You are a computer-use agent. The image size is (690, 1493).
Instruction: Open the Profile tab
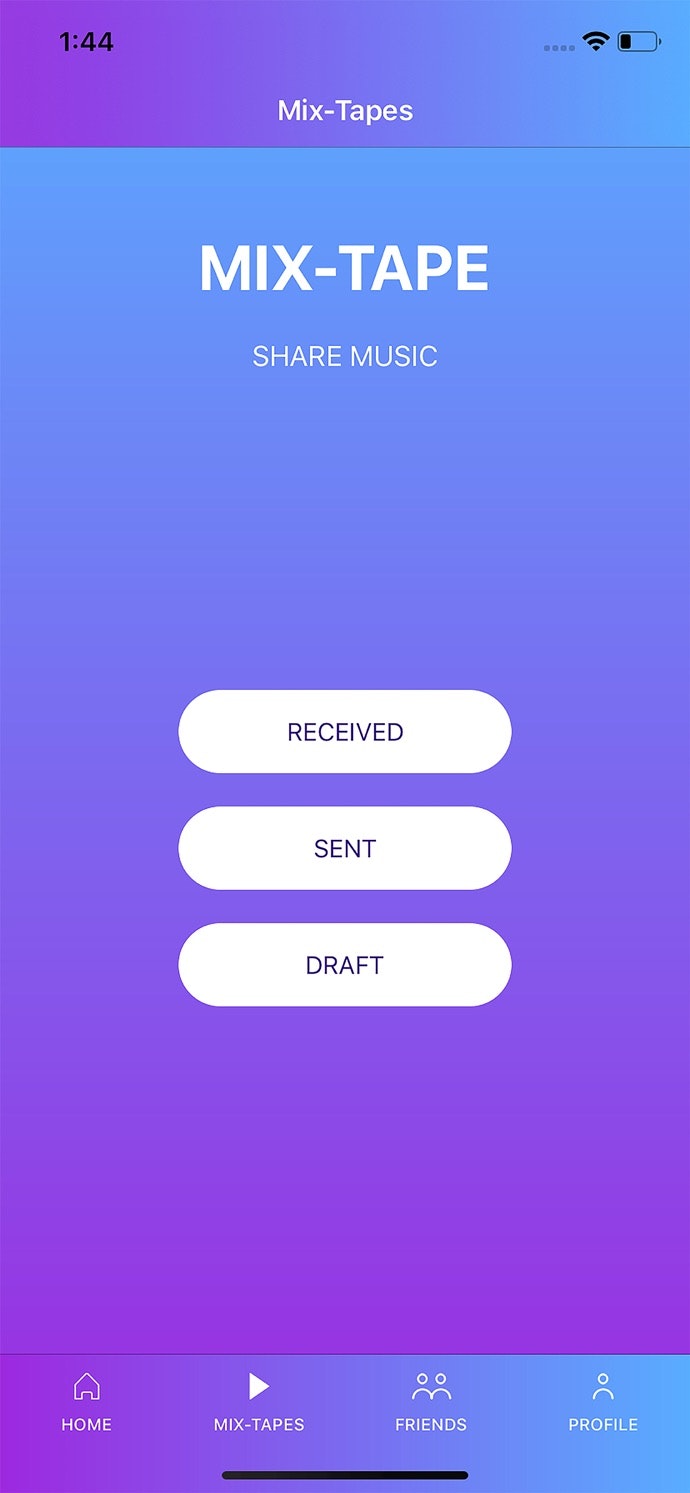(603, 1402)
